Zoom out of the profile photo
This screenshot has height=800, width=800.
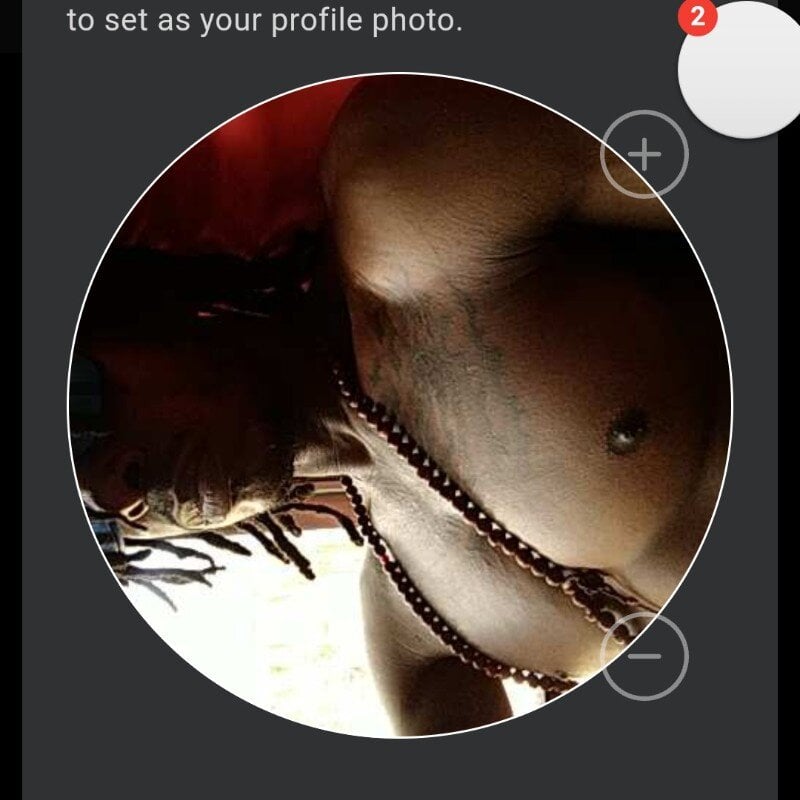[644, 656]
